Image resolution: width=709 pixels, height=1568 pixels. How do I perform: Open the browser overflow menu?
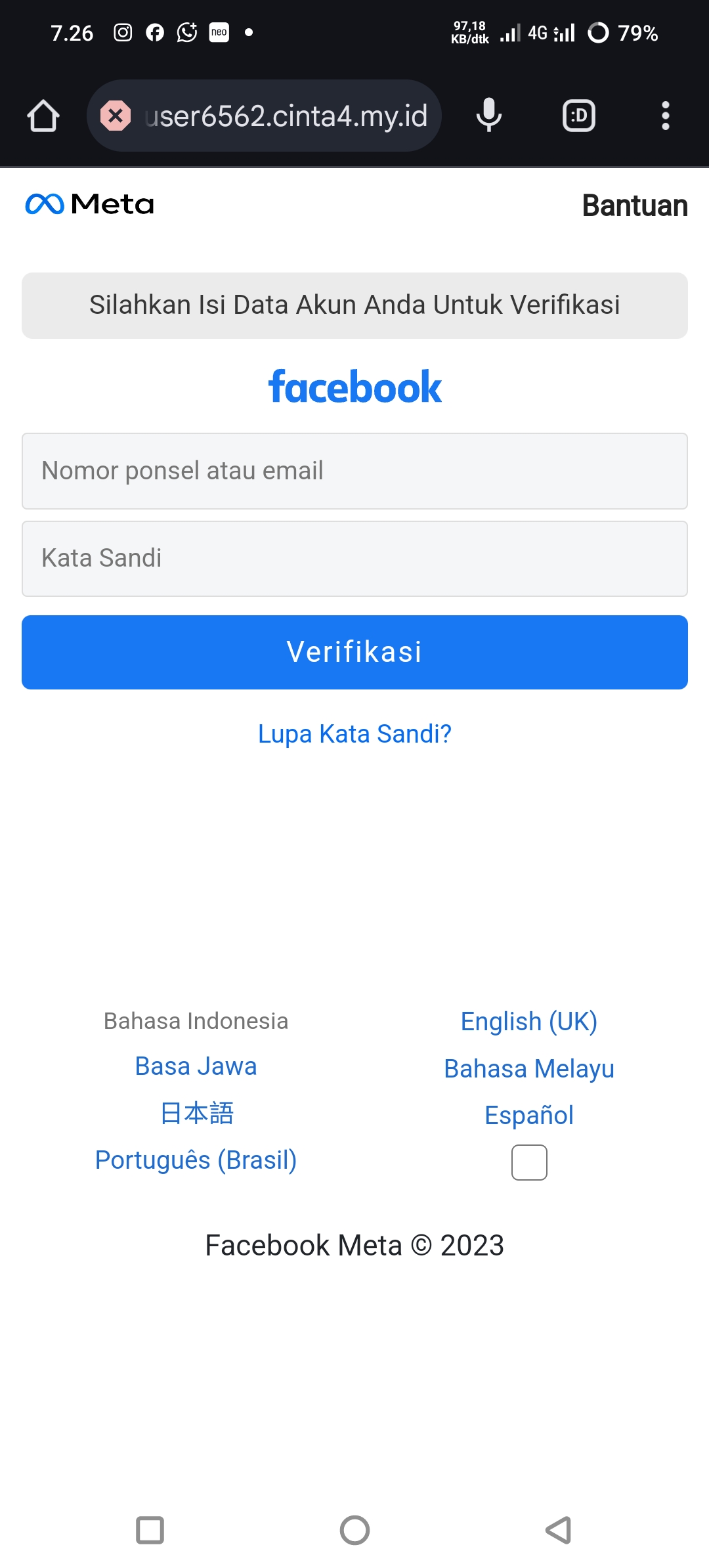665,116
